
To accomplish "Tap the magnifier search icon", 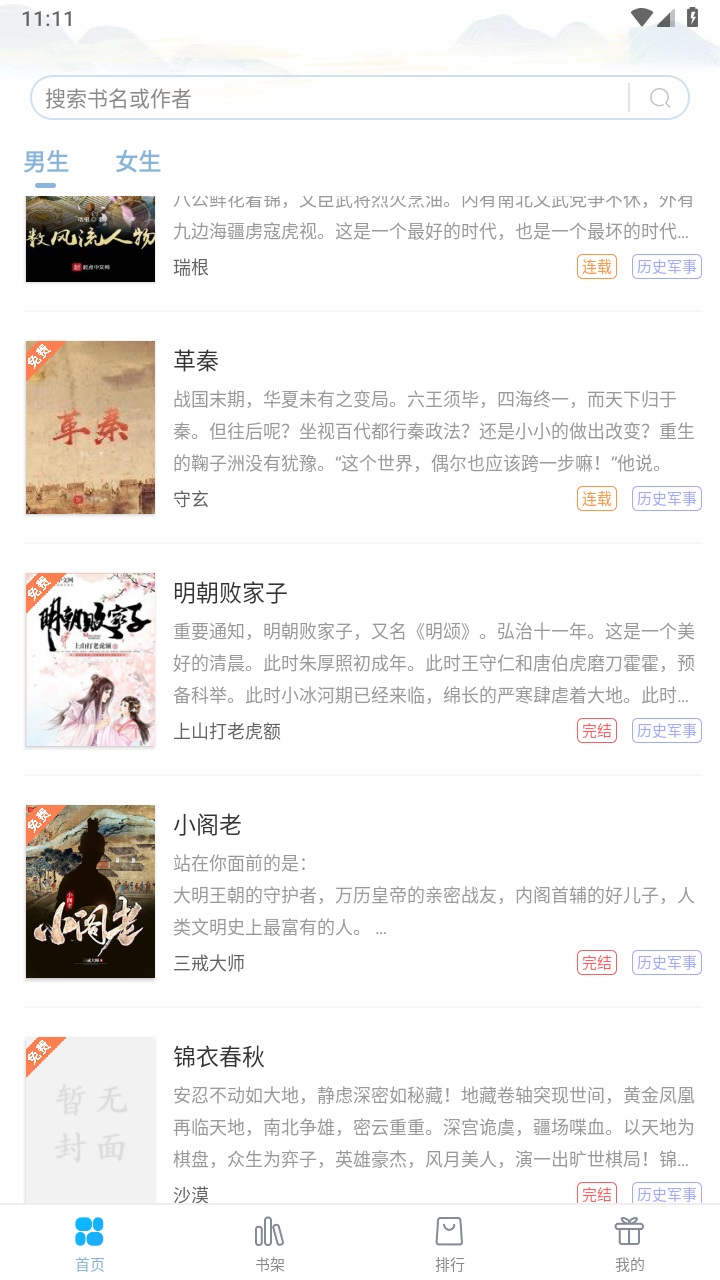I will pos(658,100).
